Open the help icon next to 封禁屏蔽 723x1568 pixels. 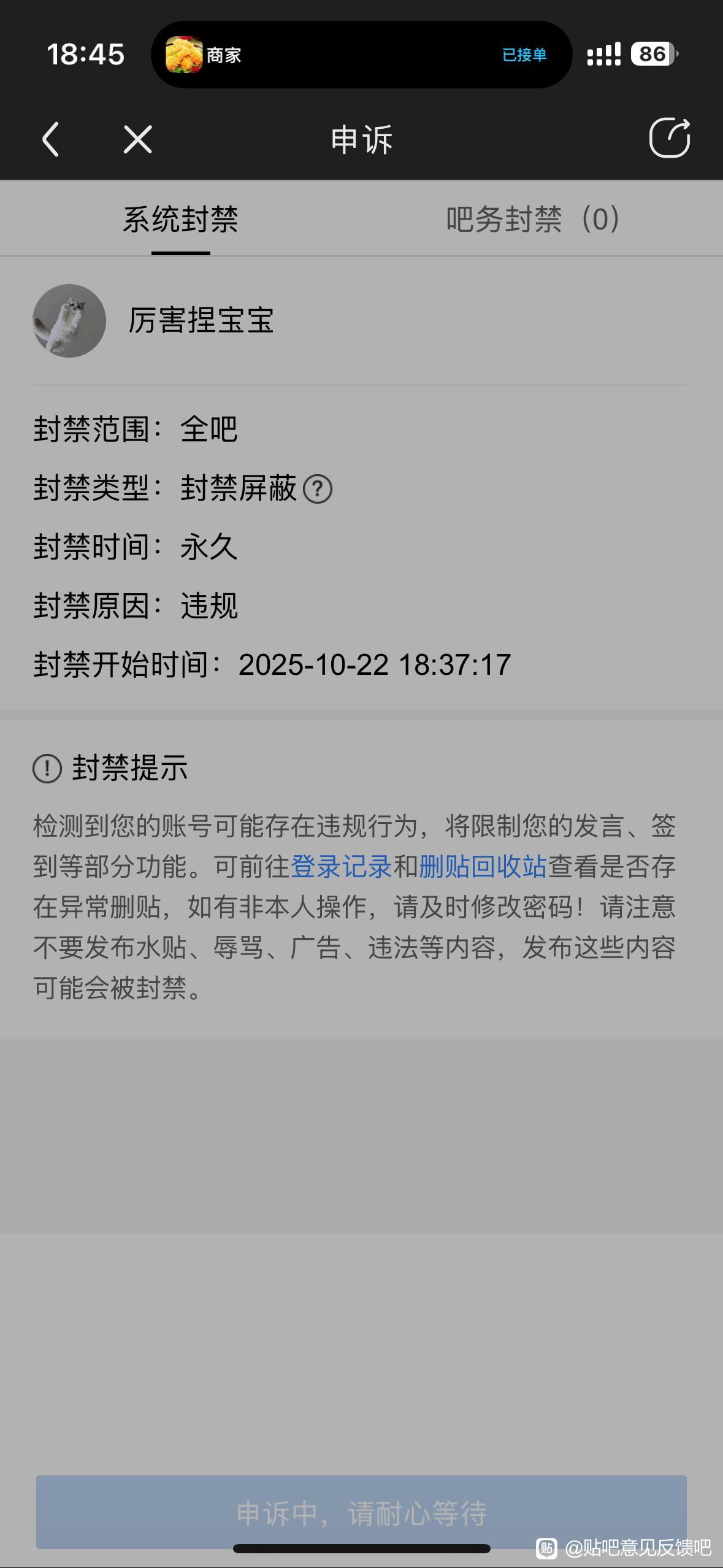point(318,490)
